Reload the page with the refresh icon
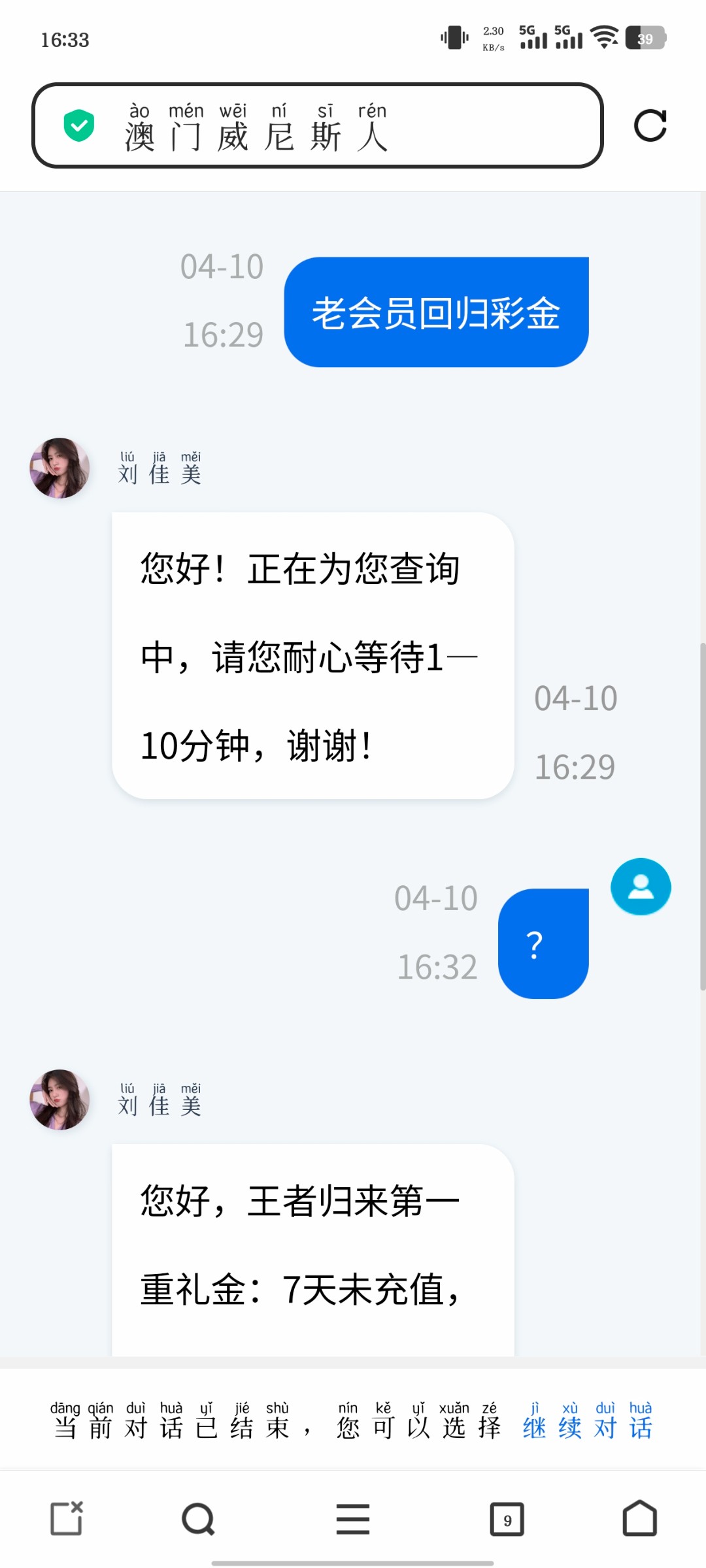Screen dimensions: 706x1568 pyautogui.click(x=650, y=125)
